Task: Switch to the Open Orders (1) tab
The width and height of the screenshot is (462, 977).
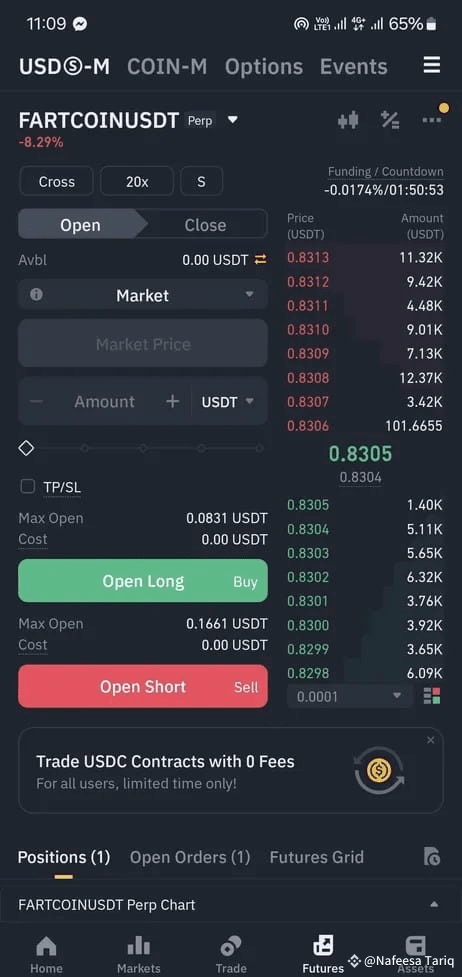Action: click(190, 857)
